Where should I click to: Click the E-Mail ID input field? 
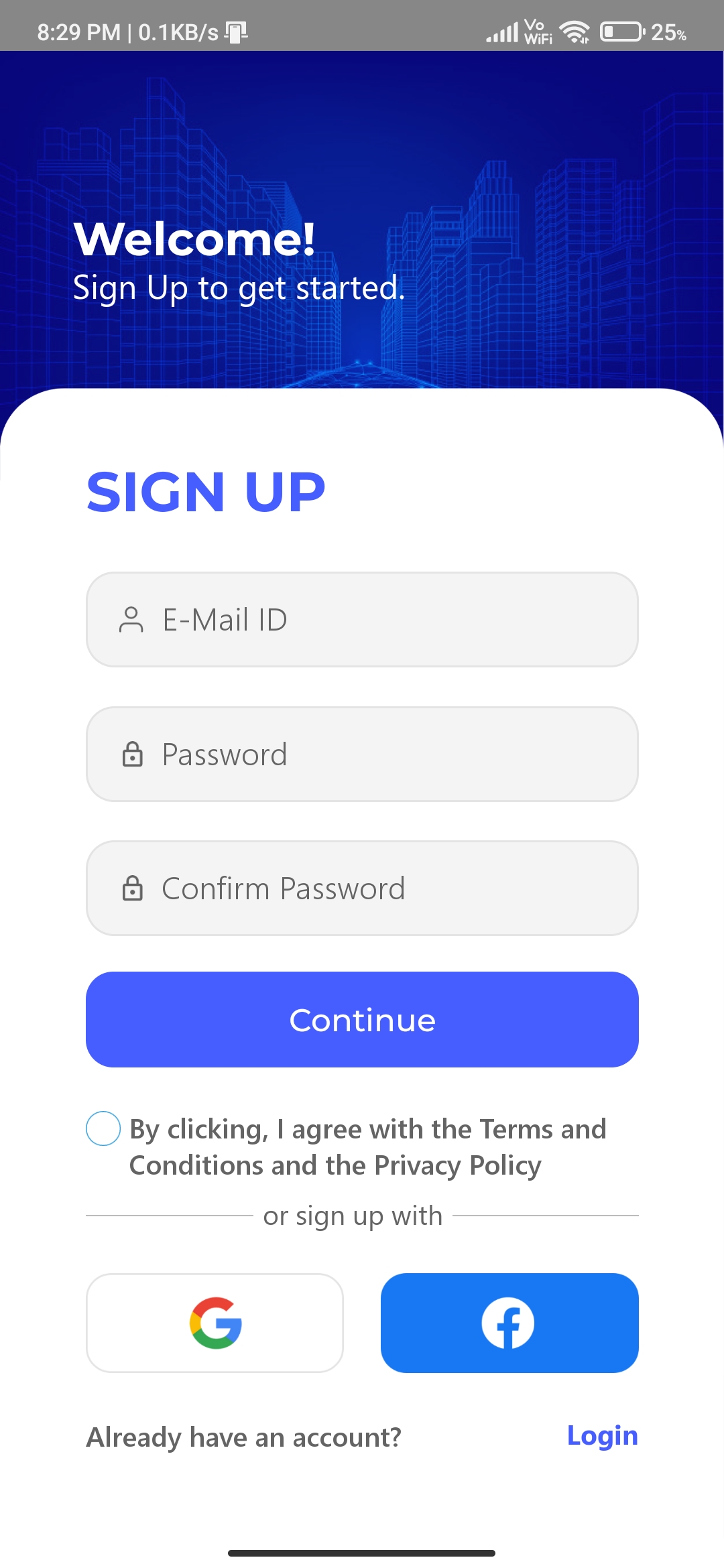point(361,620)
